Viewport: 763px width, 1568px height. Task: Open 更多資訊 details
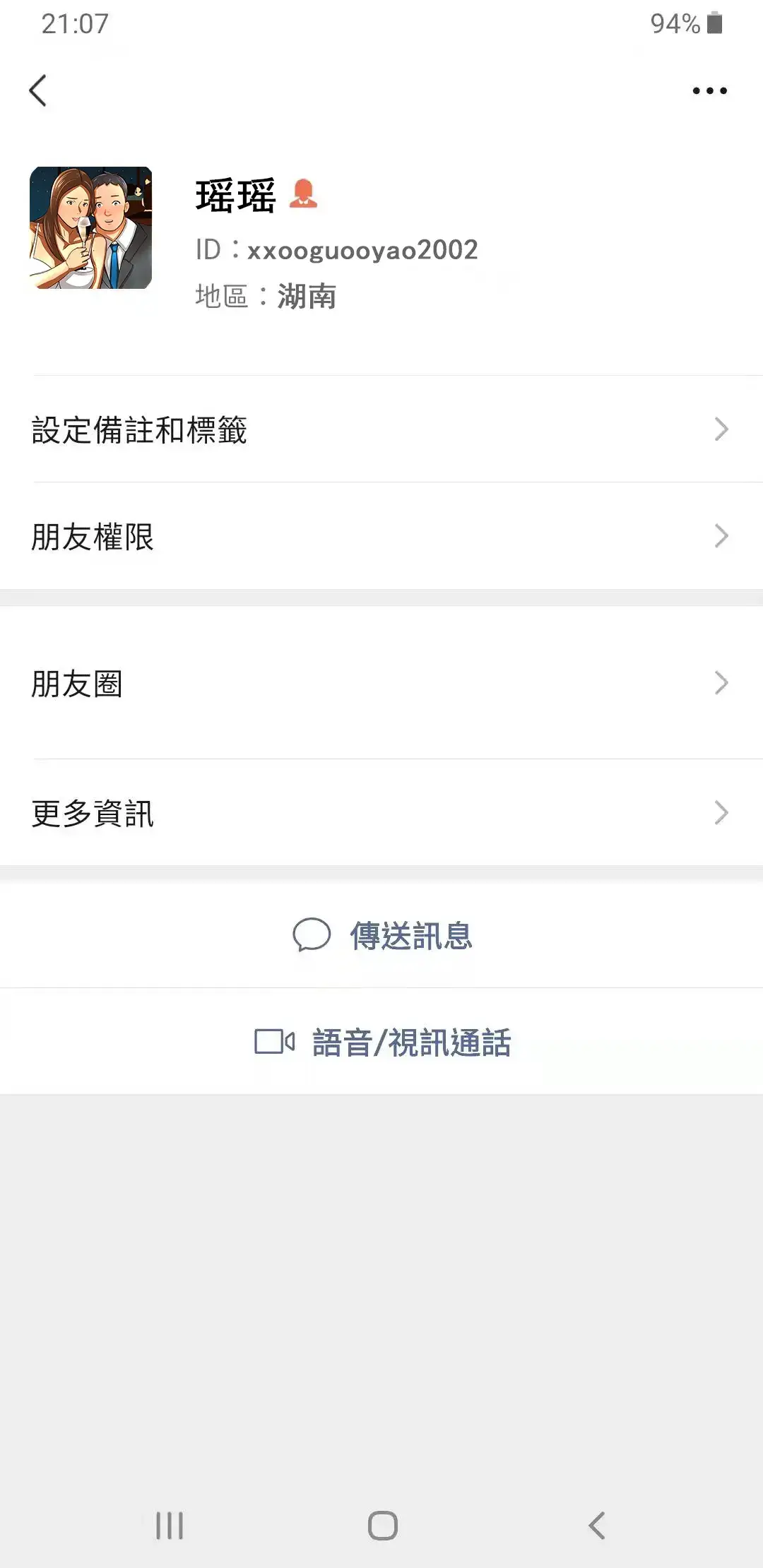pyautogui.click(x=381, y=813)
